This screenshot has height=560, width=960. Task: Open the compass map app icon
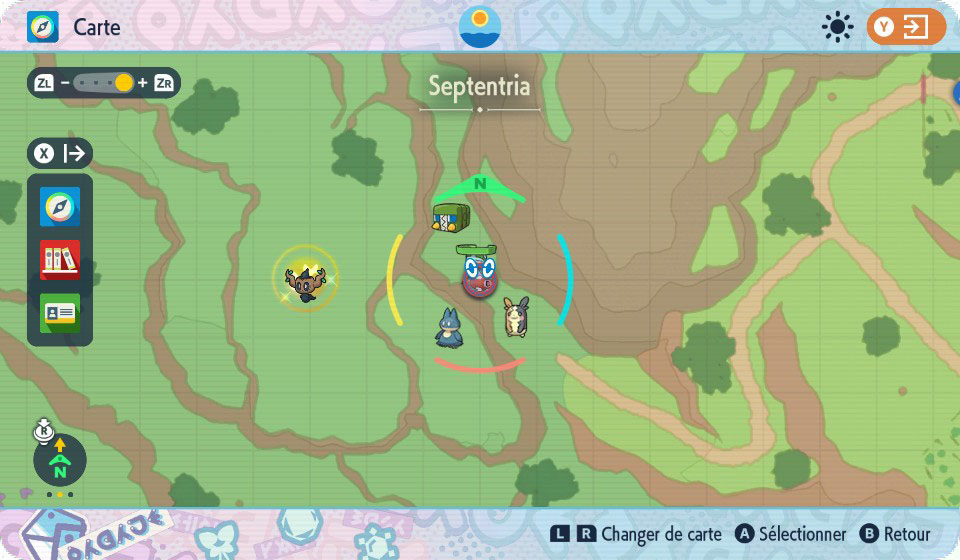tap(60, 207)
